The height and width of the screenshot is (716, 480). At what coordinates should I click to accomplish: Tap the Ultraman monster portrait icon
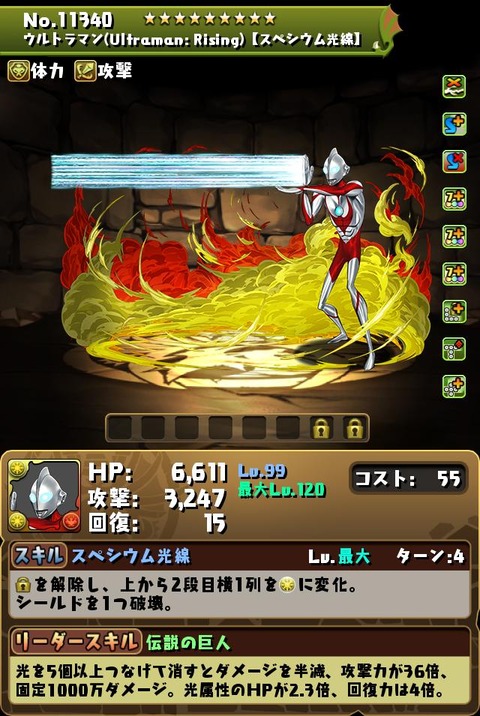coord(44,496)
